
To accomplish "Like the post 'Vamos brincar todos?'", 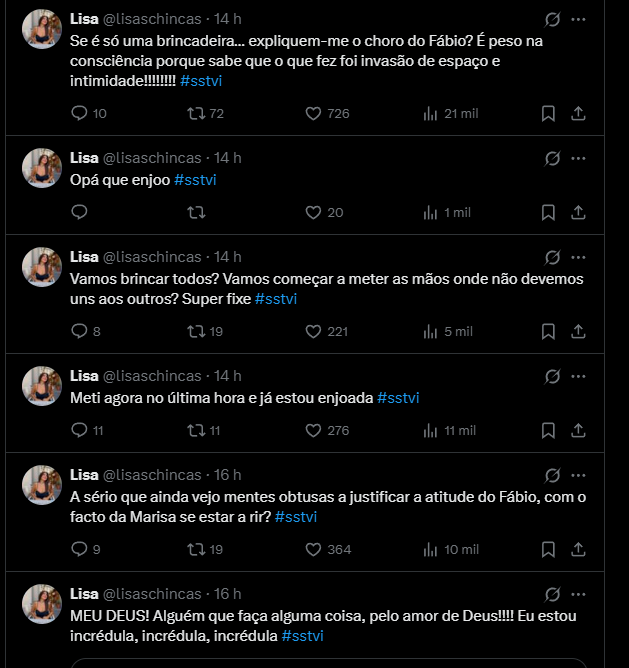I will (313, 332).
